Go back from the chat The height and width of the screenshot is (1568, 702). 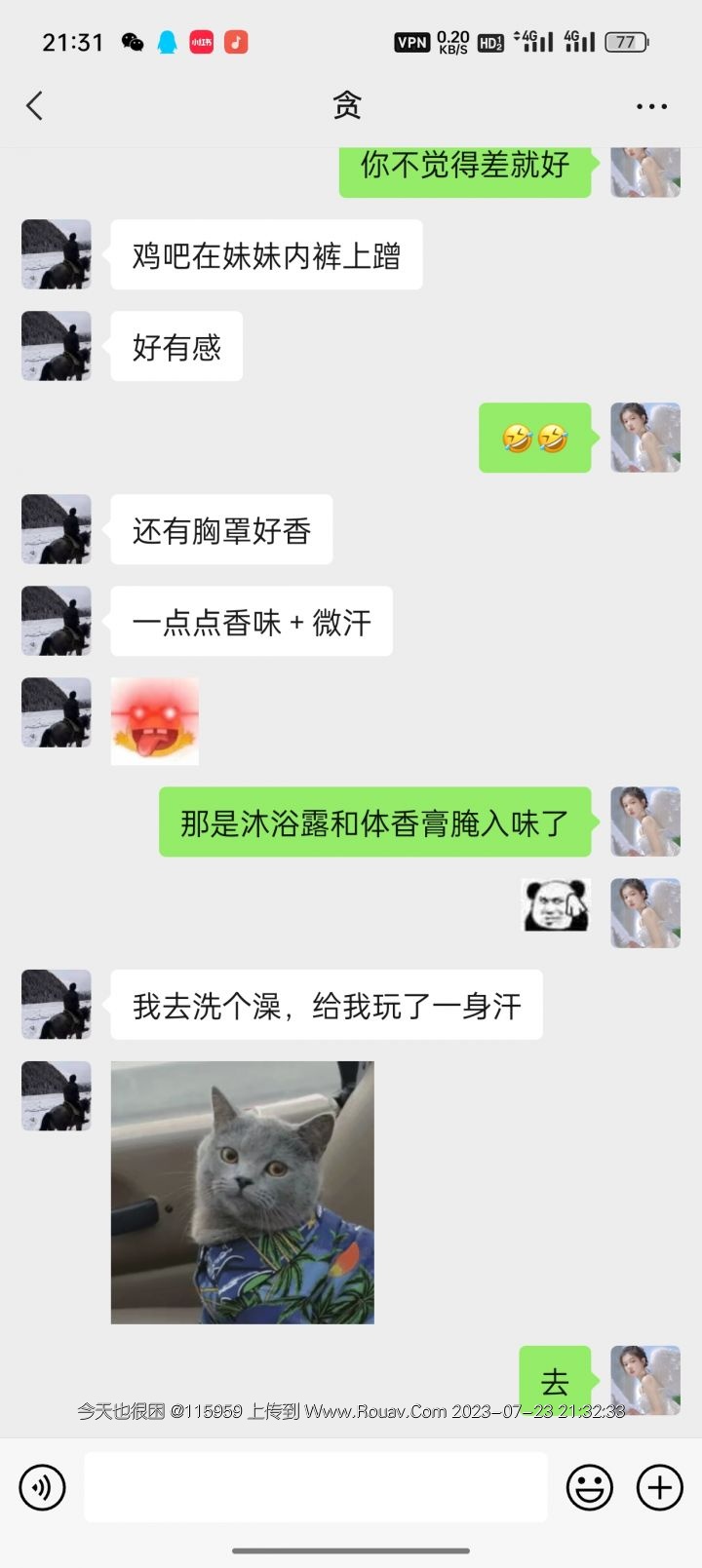35,105
